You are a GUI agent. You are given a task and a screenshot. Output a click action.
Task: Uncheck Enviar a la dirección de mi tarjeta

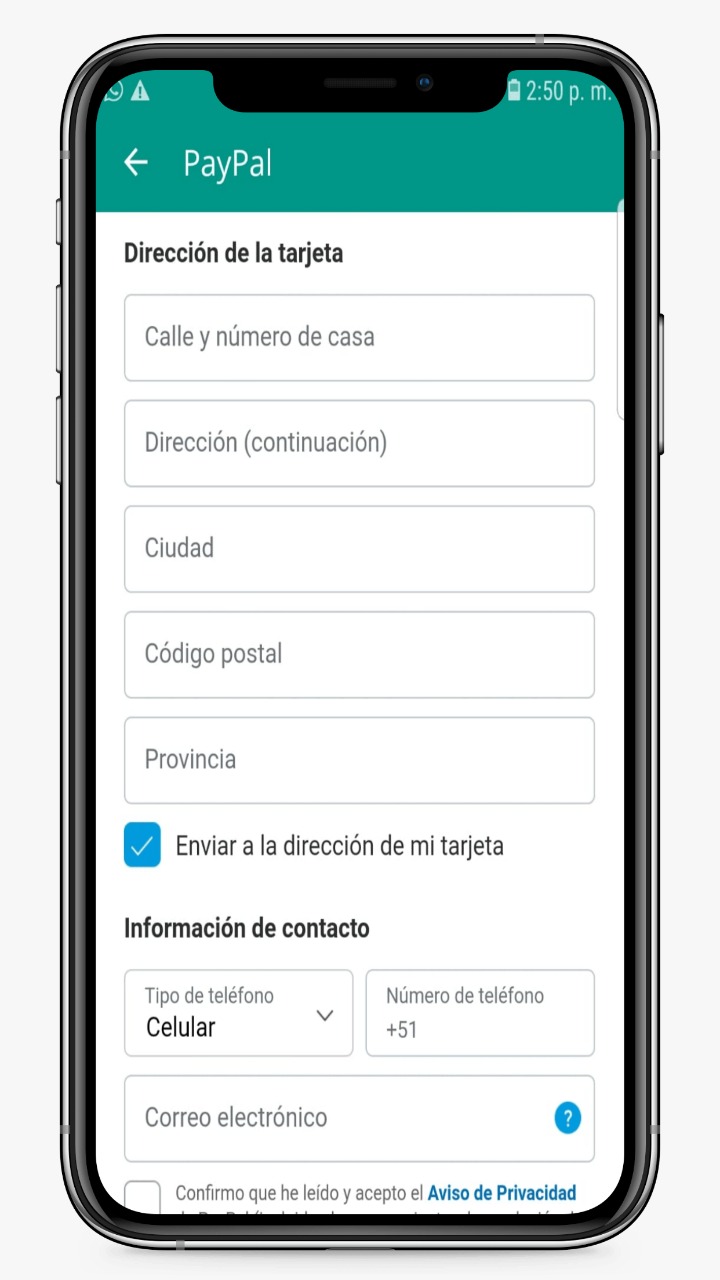pyautogui.click(x=142, y=845)
